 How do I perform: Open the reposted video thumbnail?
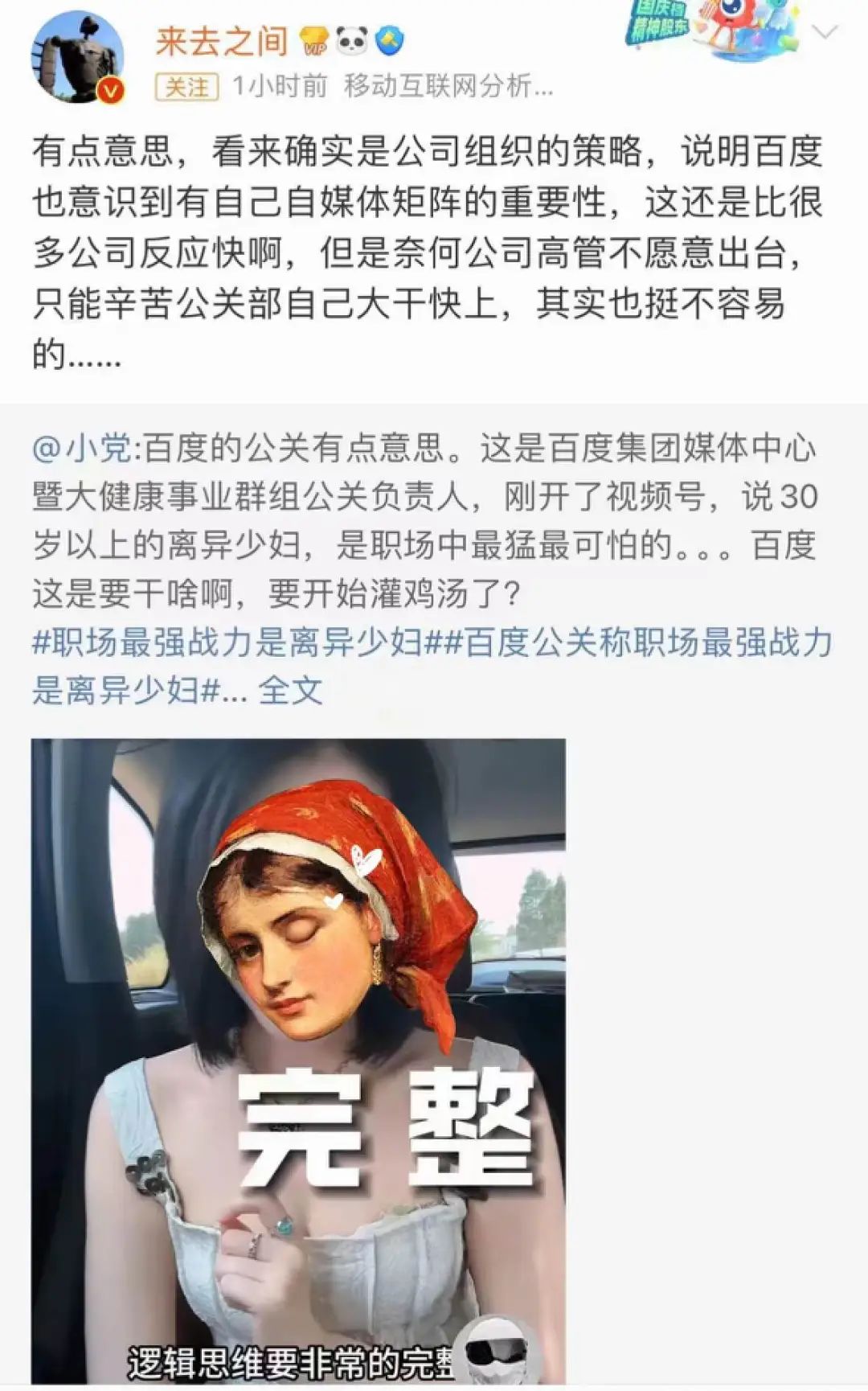click(298, 1060)
